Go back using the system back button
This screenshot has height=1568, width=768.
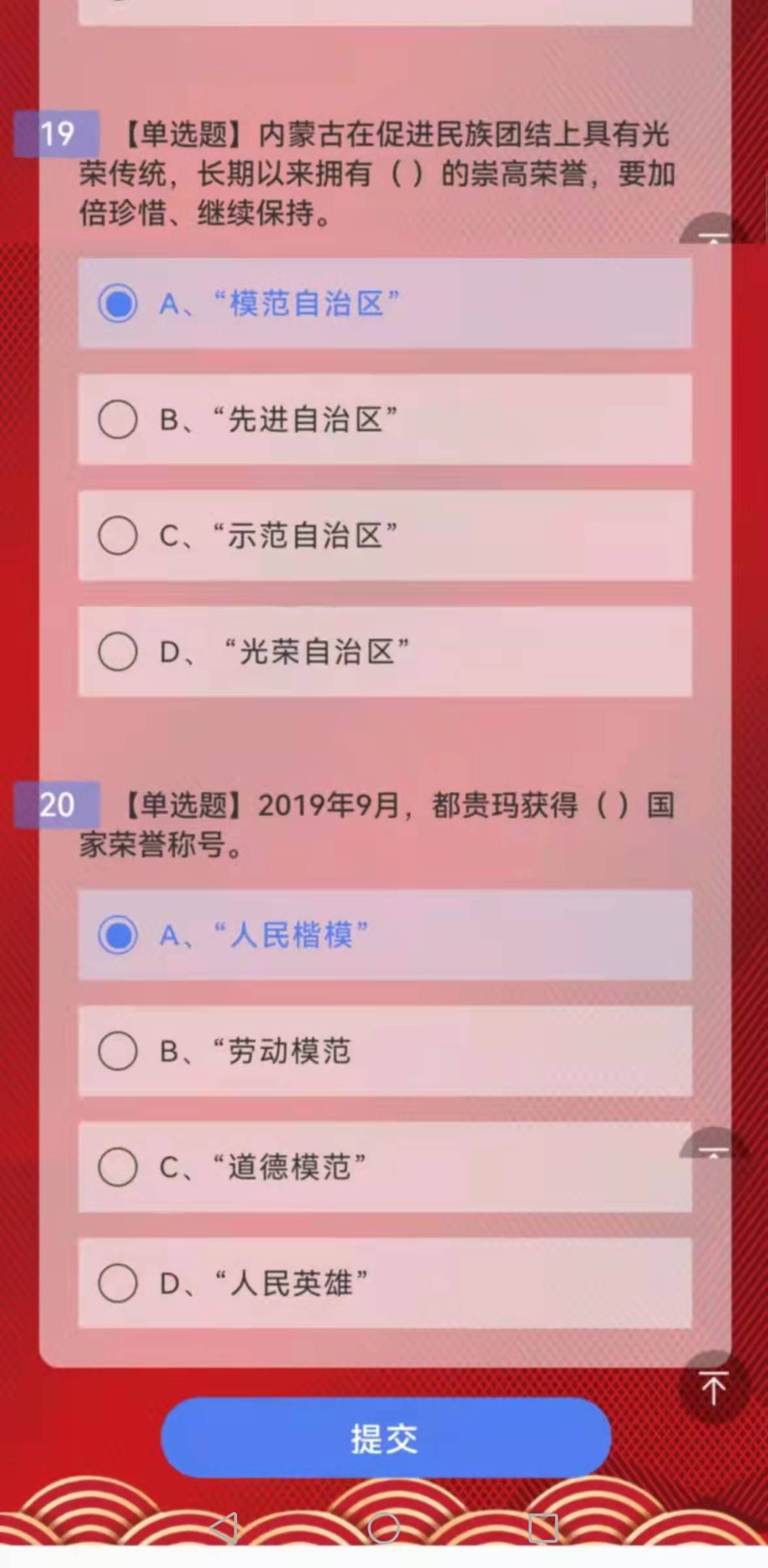click(224, 1527)
